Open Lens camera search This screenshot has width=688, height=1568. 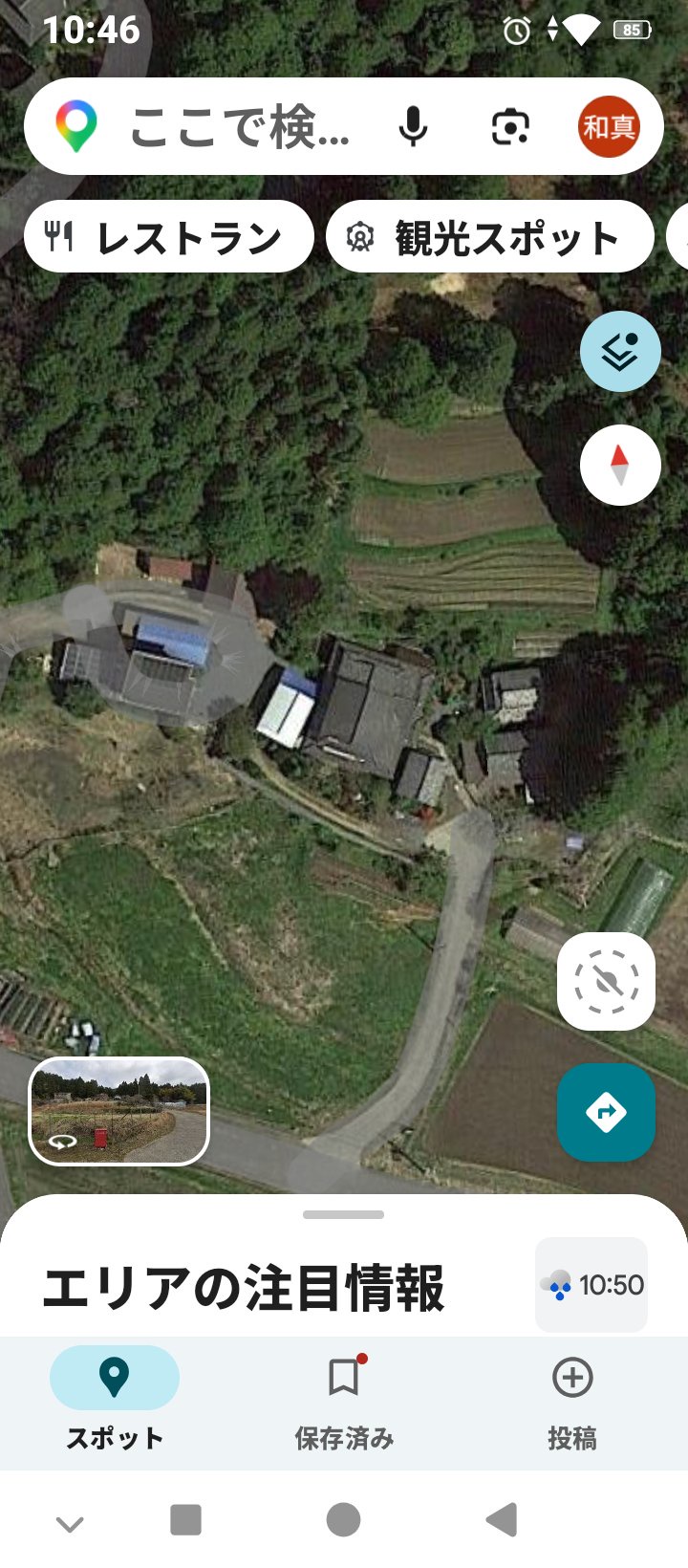pyautogui.click(x=510, y=127)
